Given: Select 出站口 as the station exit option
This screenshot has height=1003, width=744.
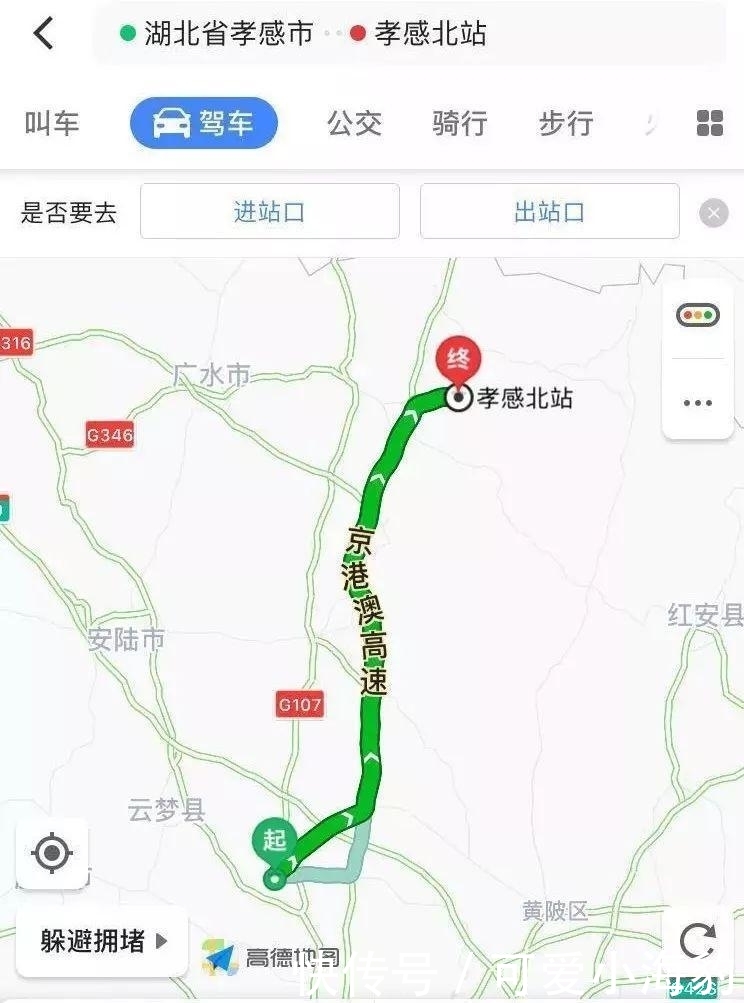Looking at the screenshot, I should [551, 211].
